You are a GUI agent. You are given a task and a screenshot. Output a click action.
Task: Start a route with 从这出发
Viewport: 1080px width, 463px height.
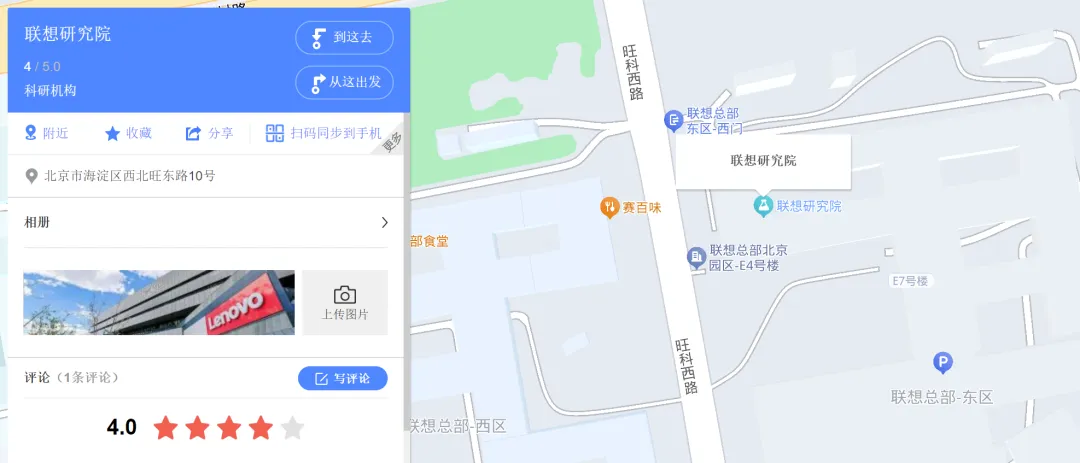coord(344,82)
